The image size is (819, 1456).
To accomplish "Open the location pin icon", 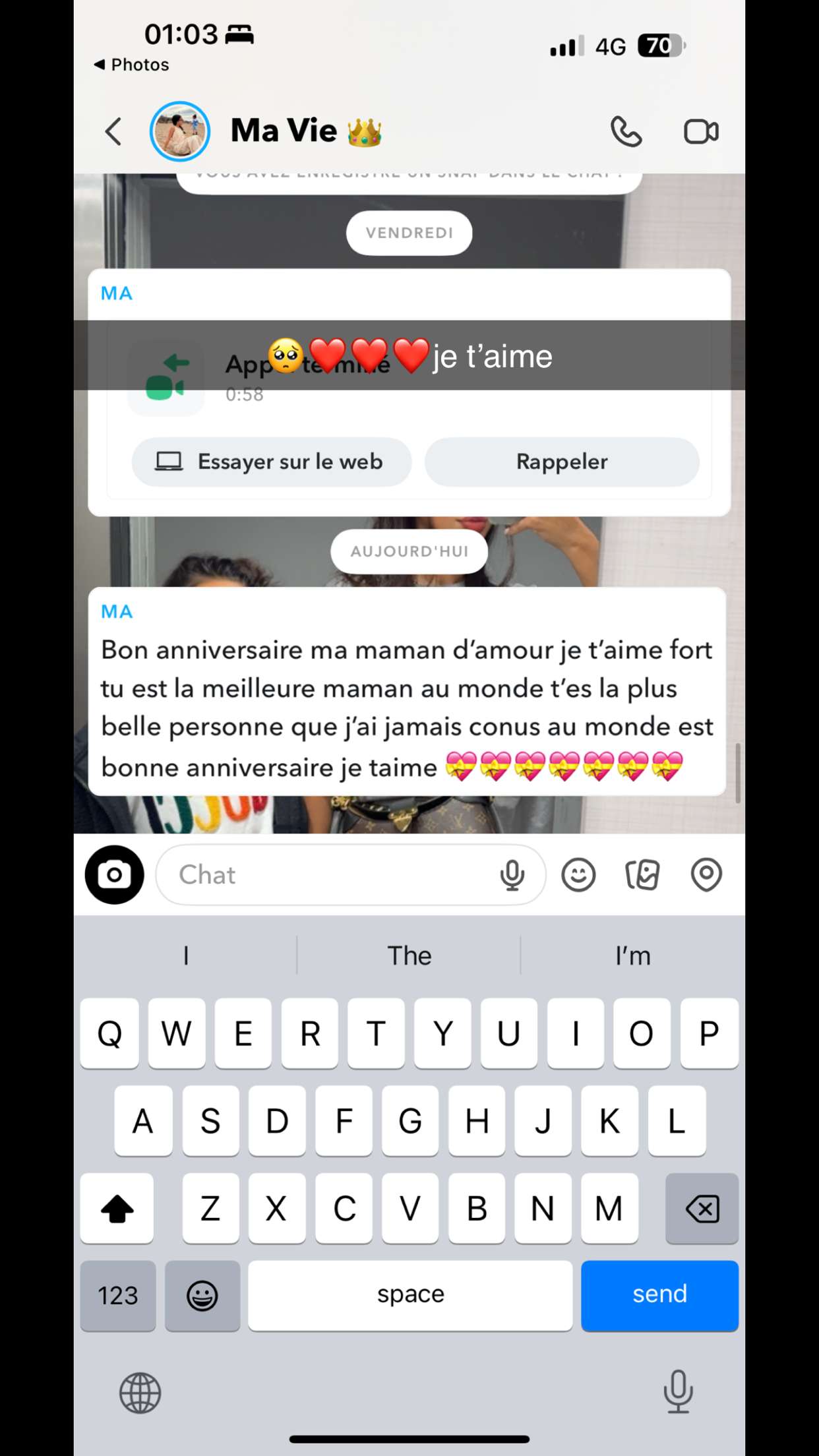I will [x=706, y=875].
